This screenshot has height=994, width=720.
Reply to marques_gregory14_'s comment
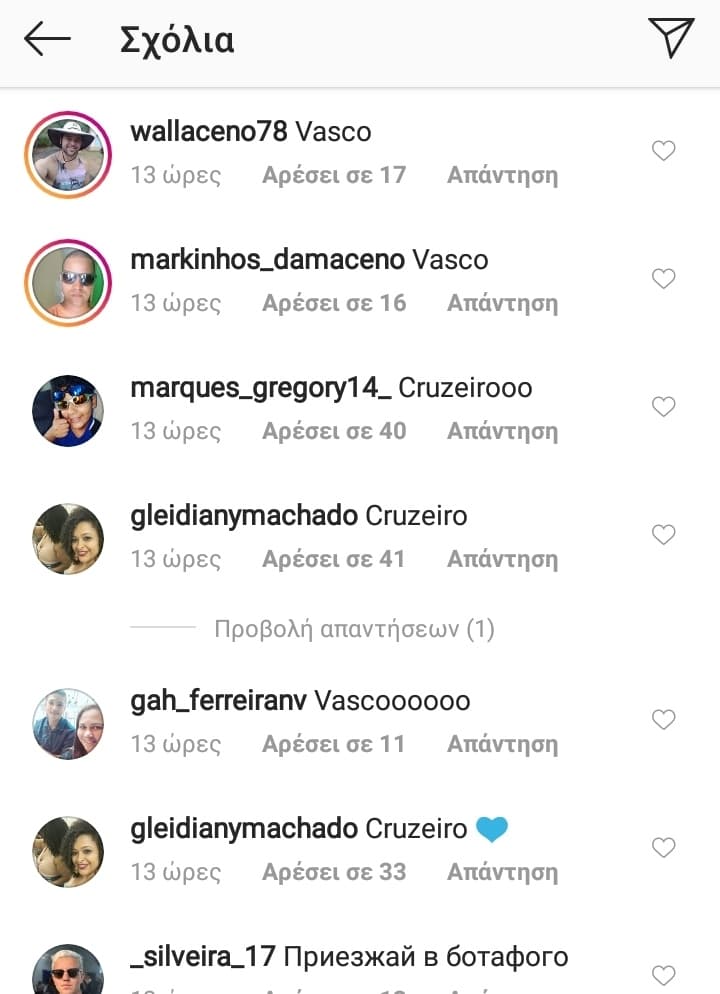[502, 431]
